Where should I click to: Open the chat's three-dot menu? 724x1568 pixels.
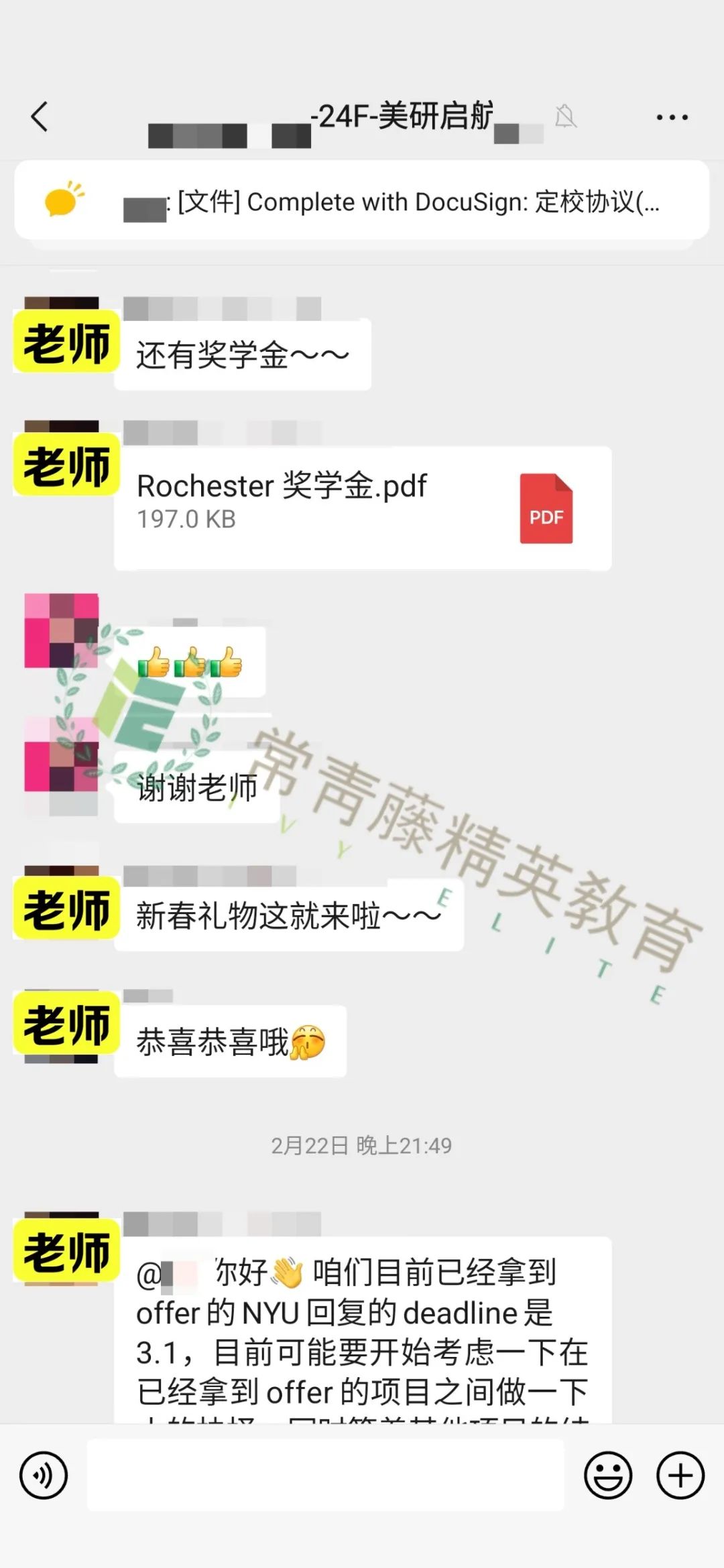pyautogui.click(x=672, y=117)
